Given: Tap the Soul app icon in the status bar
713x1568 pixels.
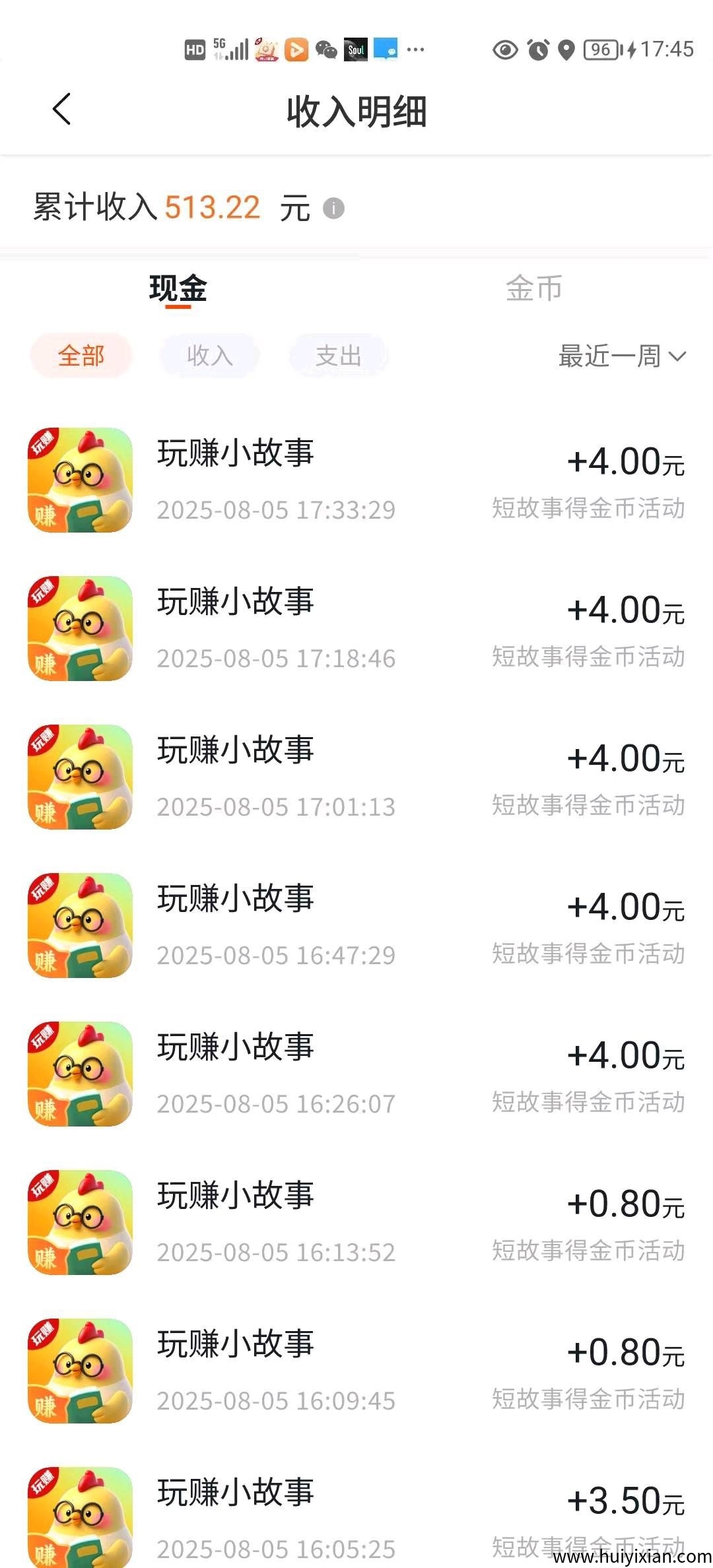Looking at the screenshot, I should click(356, 49).
